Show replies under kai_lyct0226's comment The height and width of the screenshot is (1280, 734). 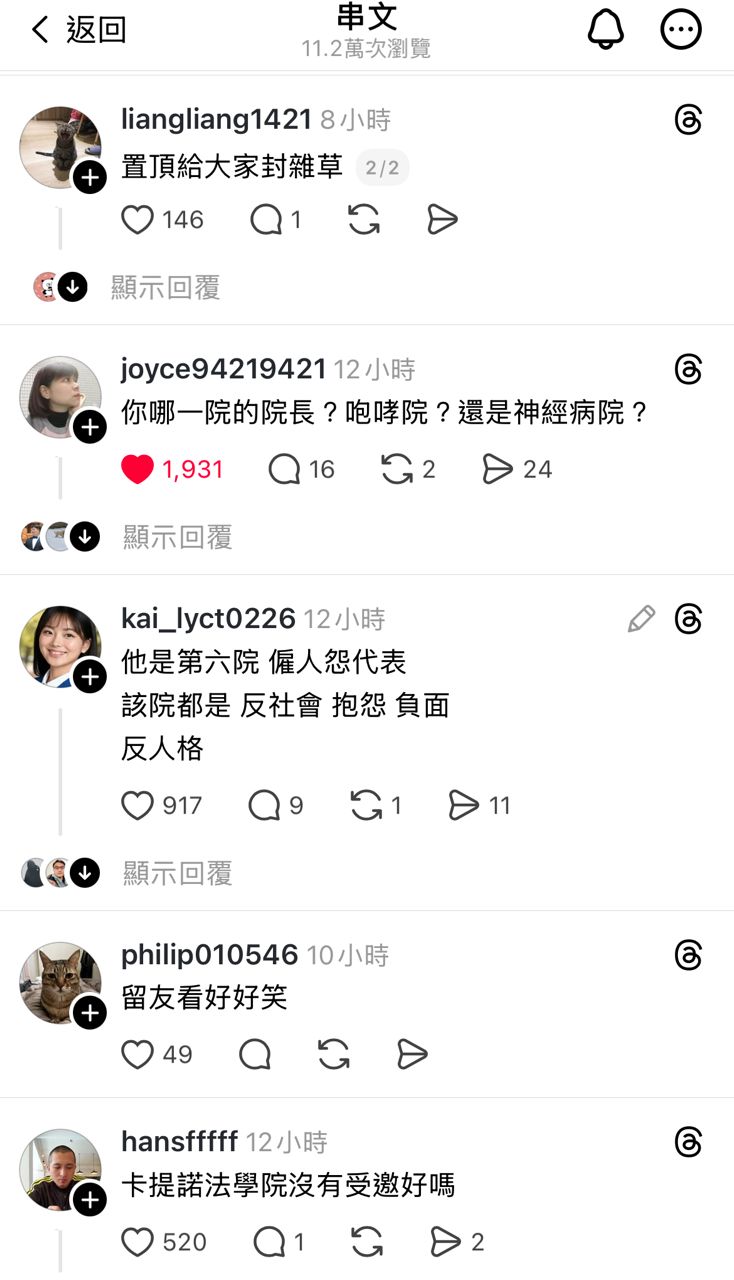click(177, 874)
